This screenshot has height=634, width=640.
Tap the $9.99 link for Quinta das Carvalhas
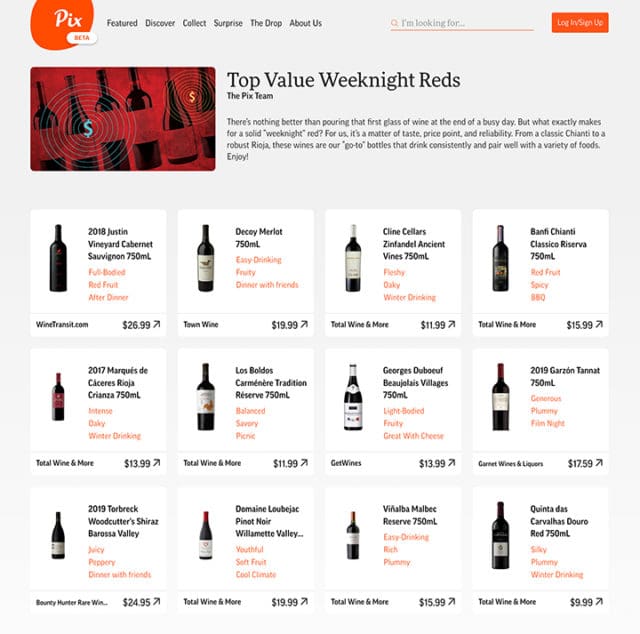pyautogui.click(x=586, y=602)
